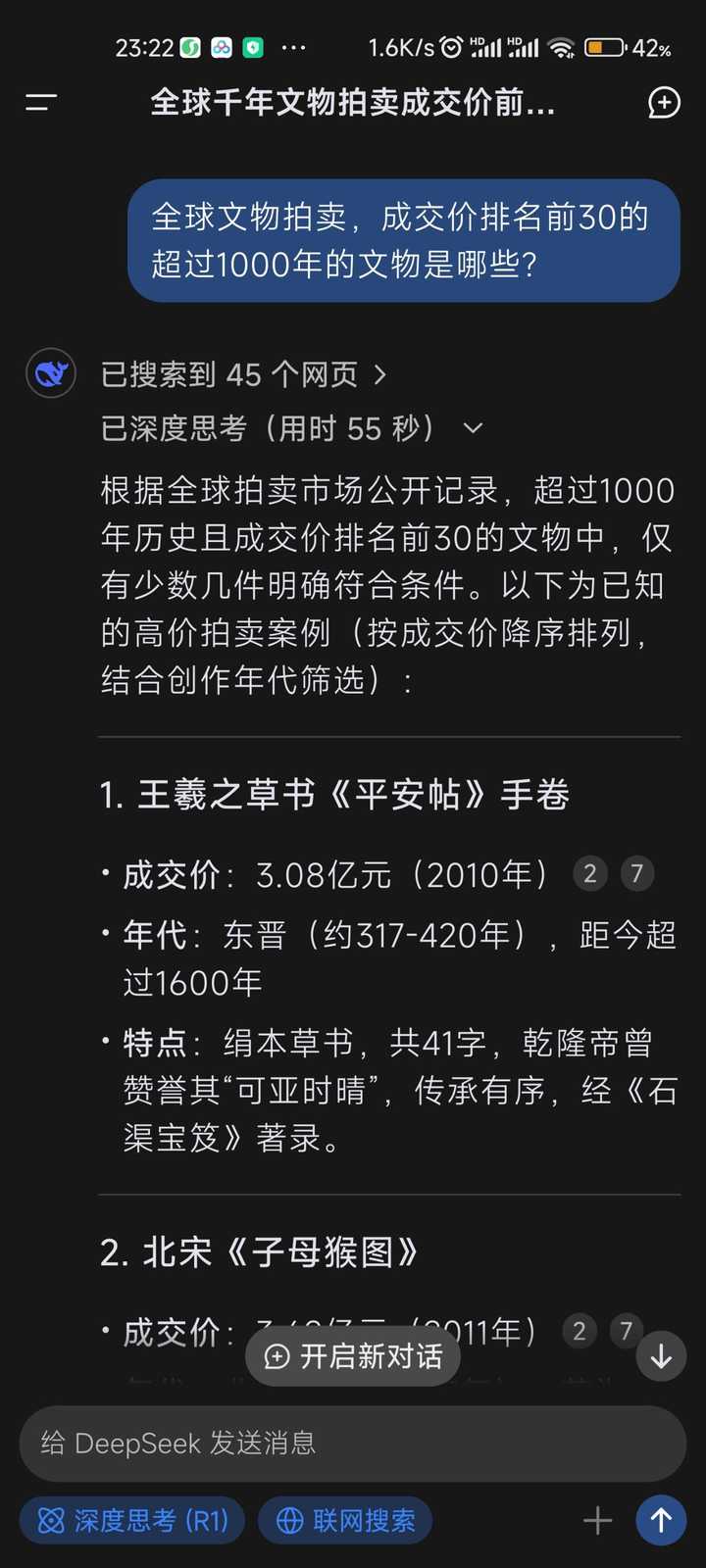Toggle 深度思考 (R1) mode
This screenshot has width=706, height=1568.
pos(132,1520)
